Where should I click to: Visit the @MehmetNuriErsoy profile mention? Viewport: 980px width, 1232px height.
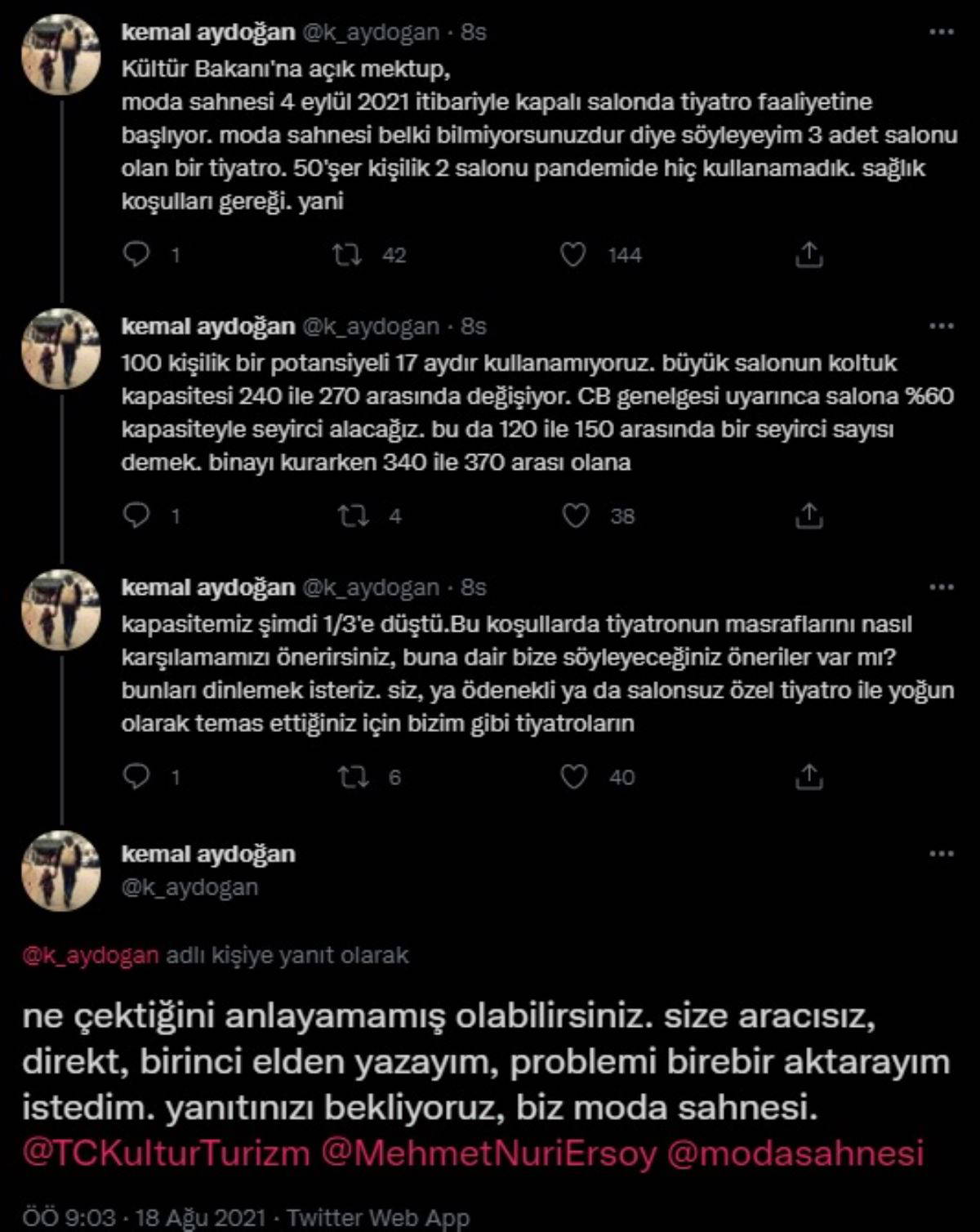click(x=488, y=1153)
